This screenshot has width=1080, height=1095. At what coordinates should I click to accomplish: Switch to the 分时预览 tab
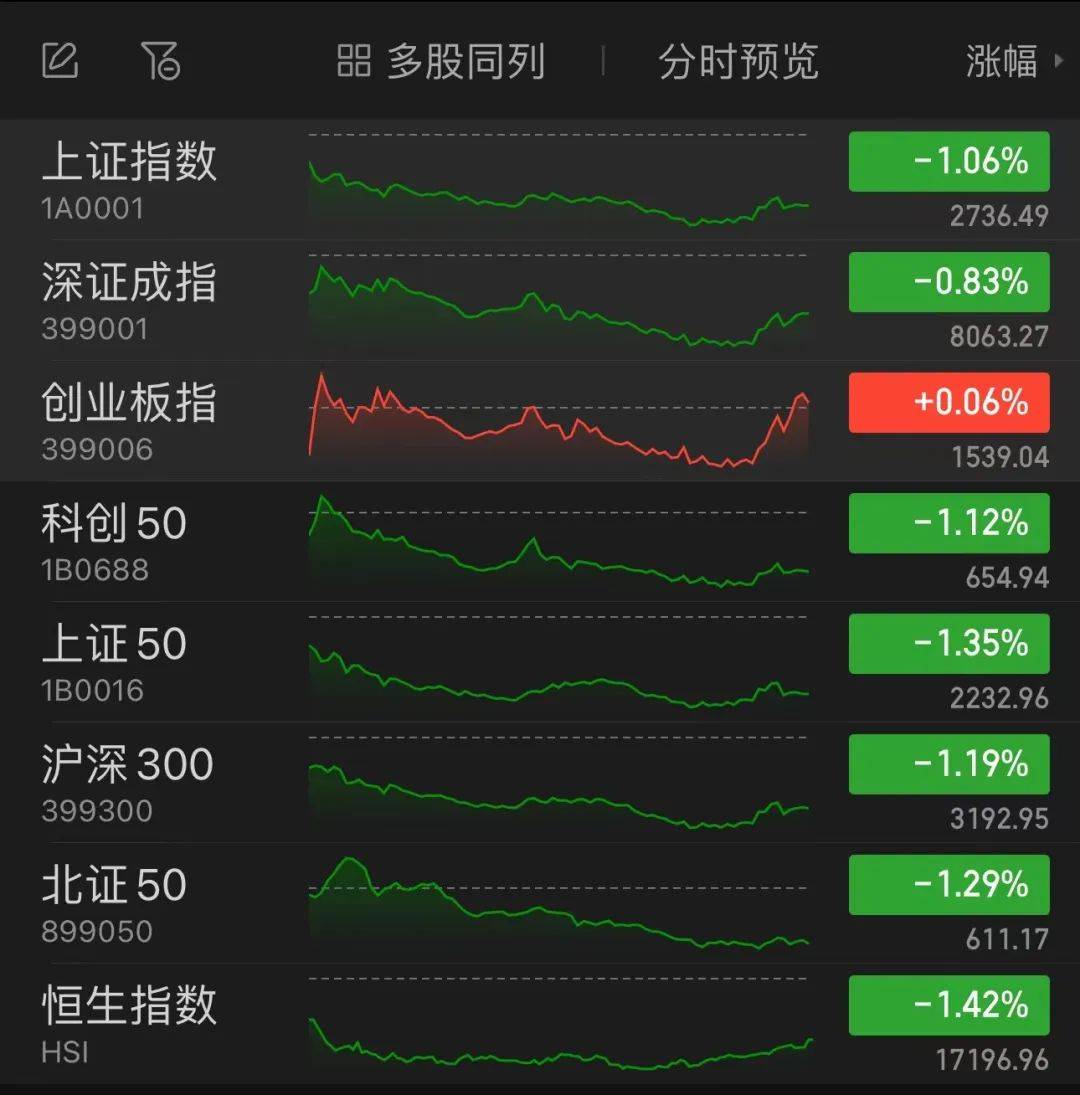click(x=736, y=60)
